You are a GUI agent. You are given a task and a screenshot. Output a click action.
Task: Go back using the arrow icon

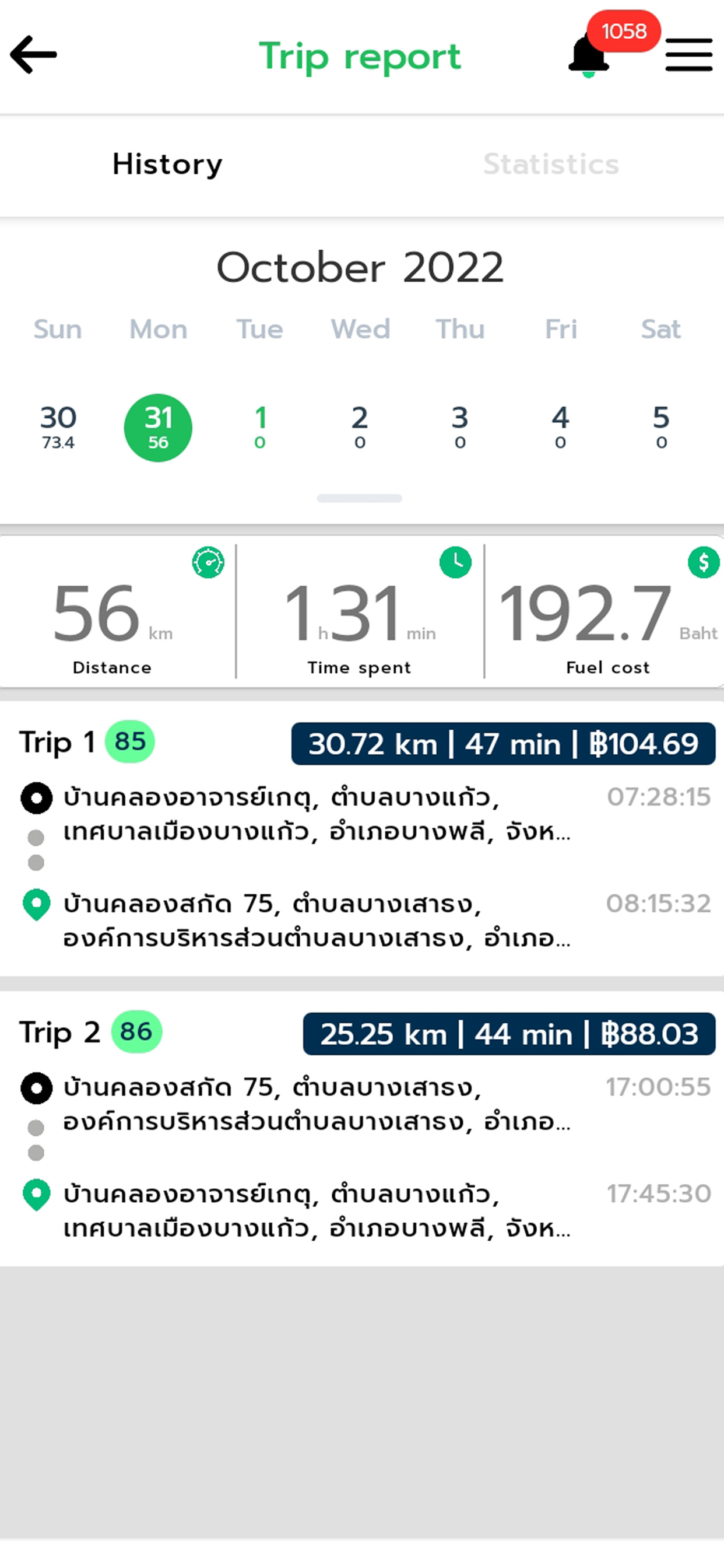click(33, 55)
